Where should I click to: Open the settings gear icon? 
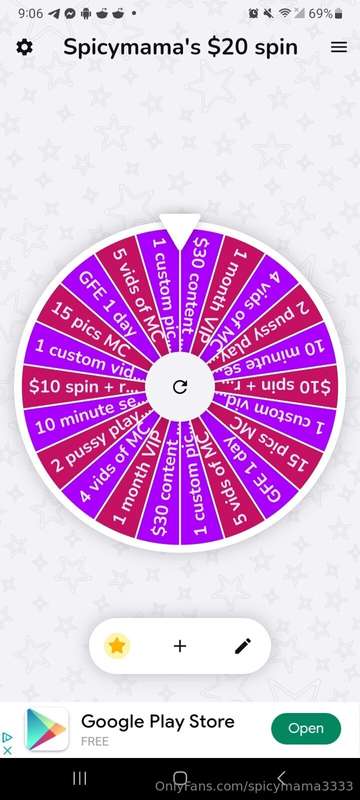pos(24,47)
